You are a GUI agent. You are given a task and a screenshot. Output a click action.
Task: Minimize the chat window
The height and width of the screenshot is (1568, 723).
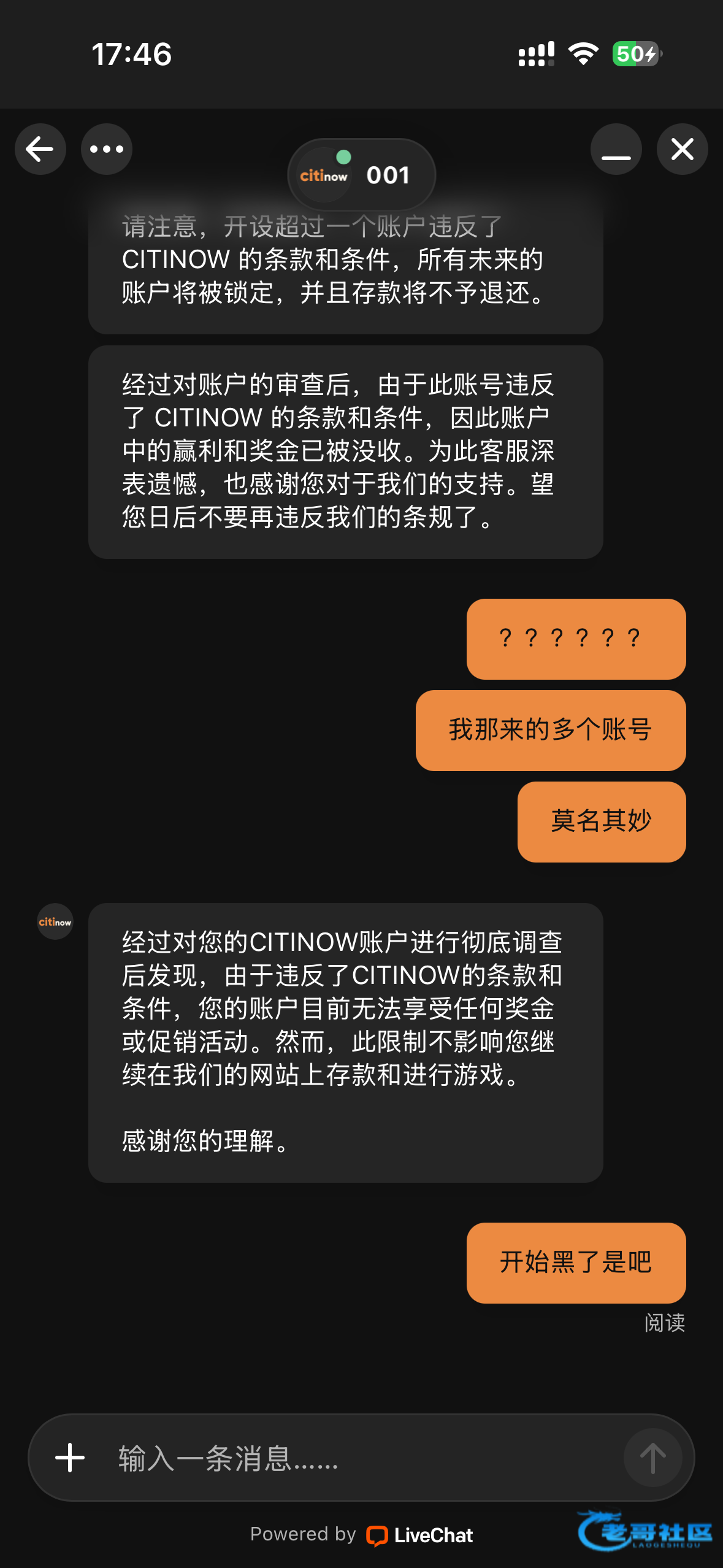[616, 149]
